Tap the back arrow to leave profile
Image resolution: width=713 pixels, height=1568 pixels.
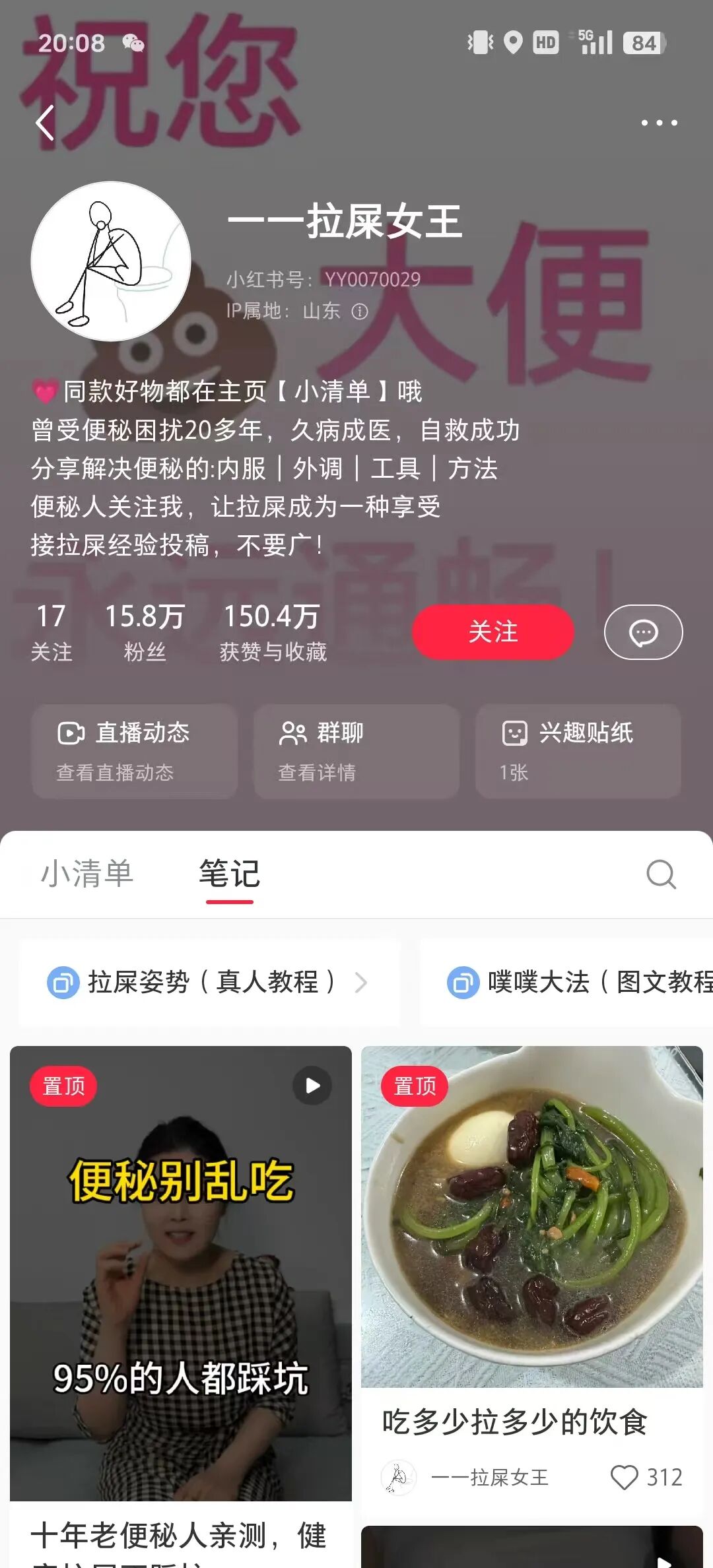[x=44, y=123]
